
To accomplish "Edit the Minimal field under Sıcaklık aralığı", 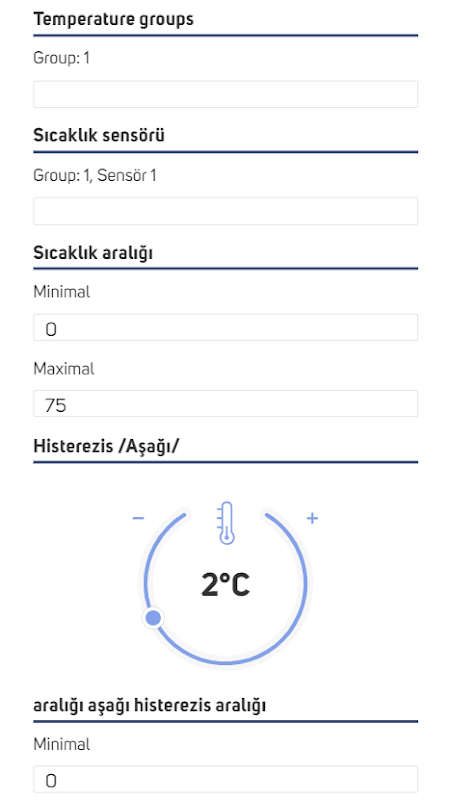I will (x=226, y=328).
